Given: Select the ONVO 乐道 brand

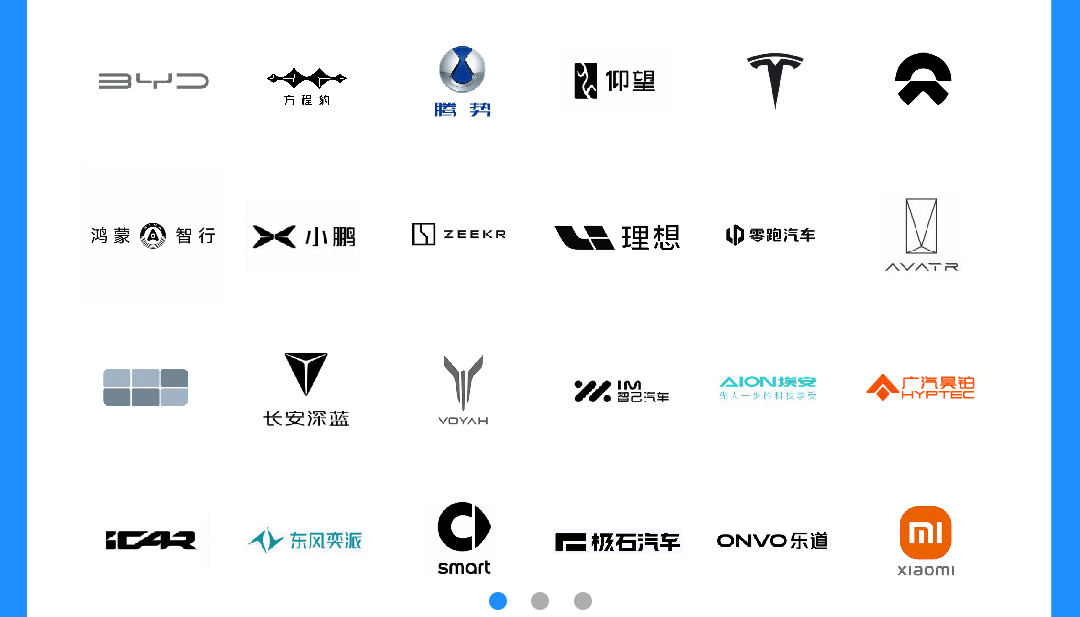Looking at the screenshot, I should click(772, 541).
